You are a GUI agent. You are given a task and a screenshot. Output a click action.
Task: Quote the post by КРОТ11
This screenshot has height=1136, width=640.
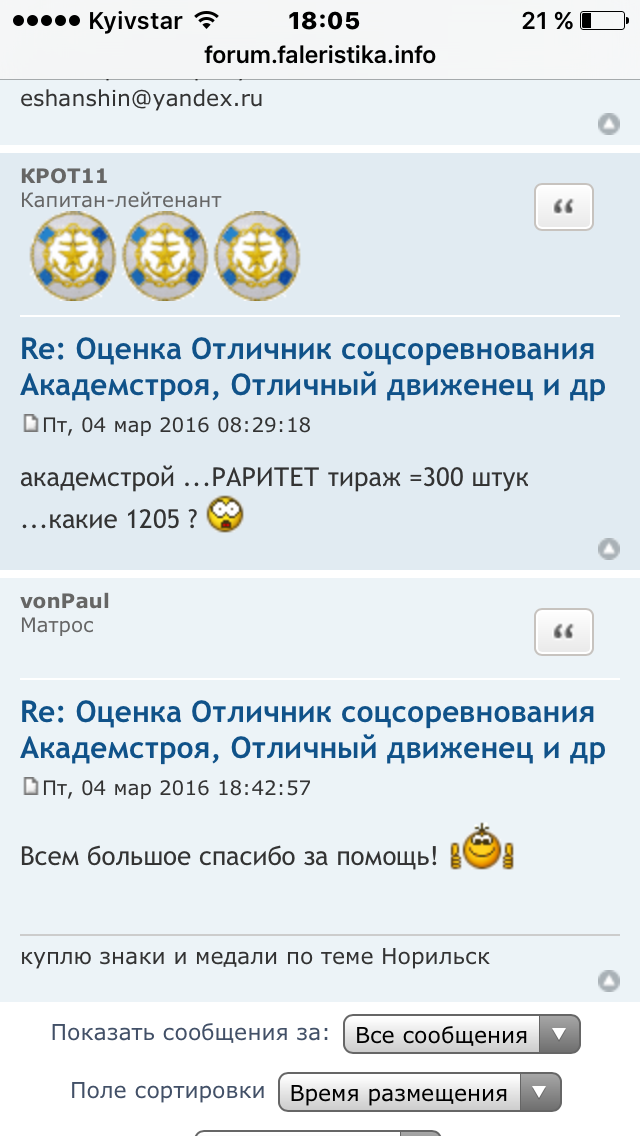pos(563,207)
